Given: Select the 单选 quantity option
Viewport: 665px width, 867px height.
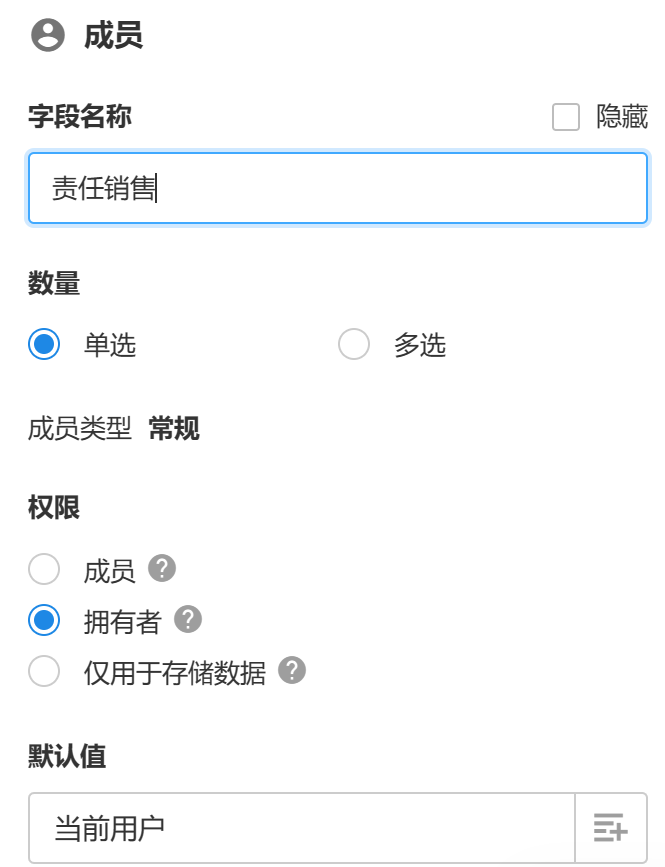Looking at the screenshot, I should coord(45,345).
